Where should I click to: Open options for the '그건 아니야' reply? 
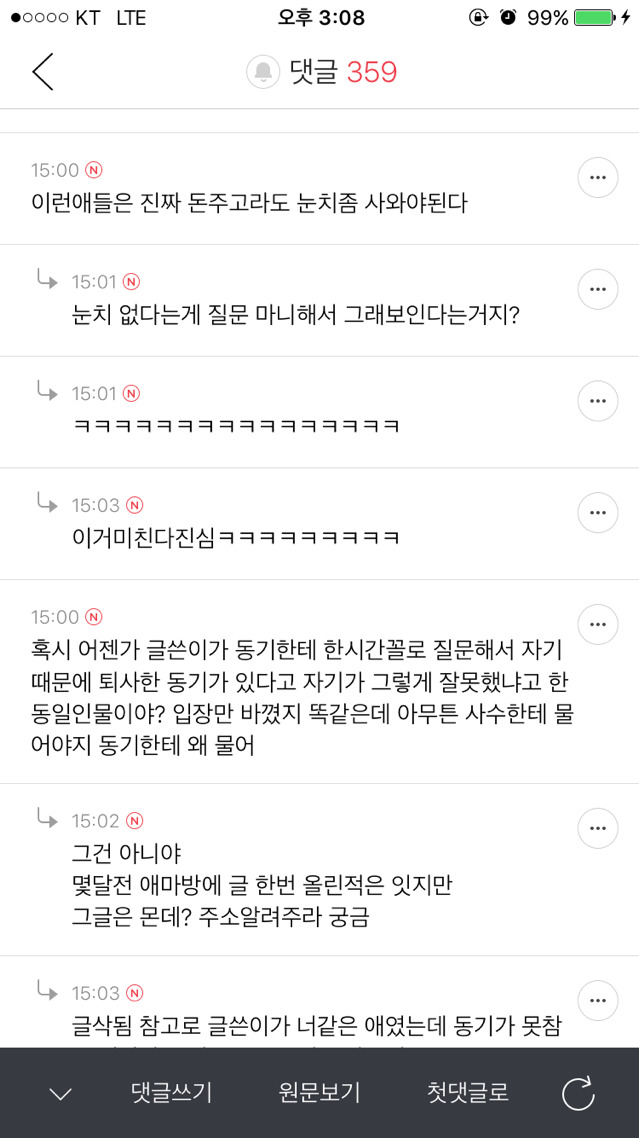[x=598, y=829]
